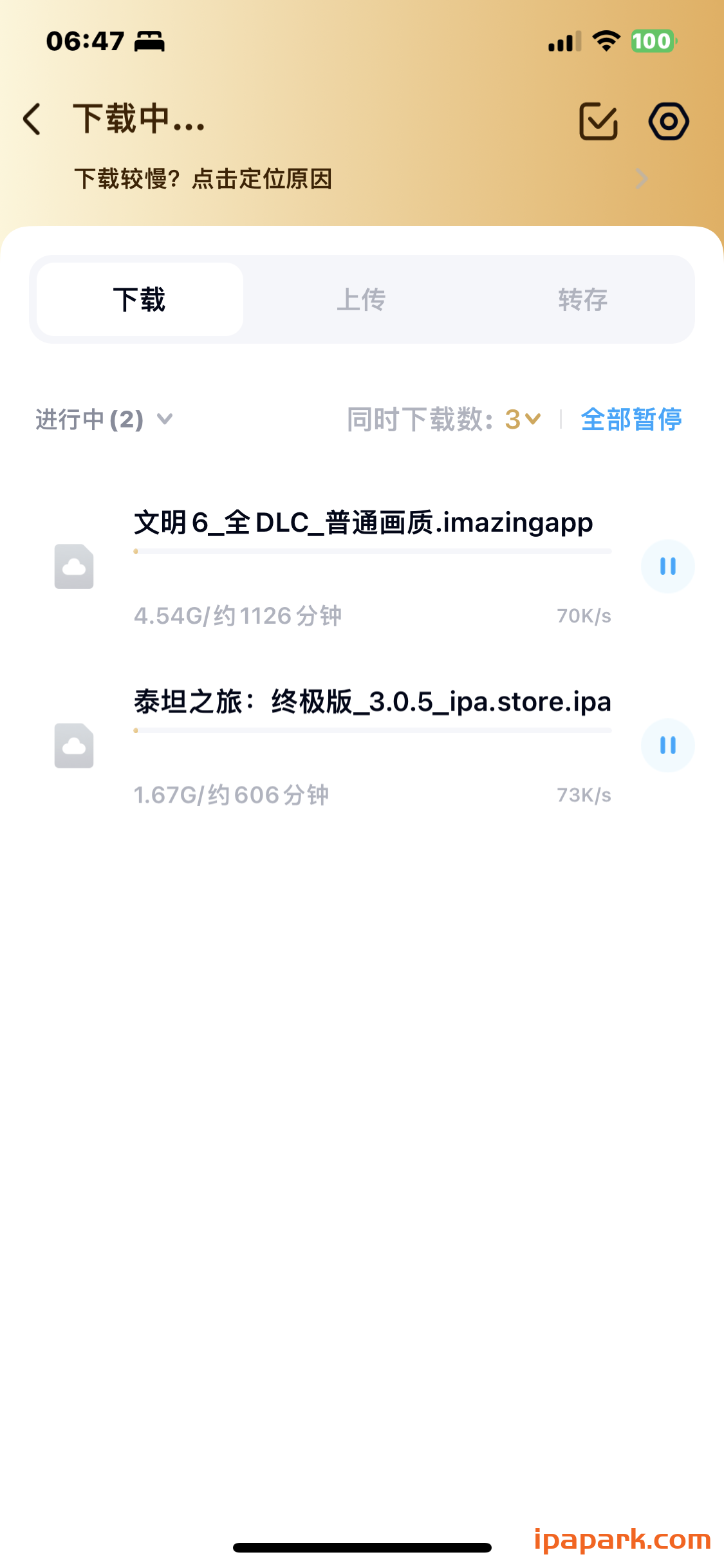Screen dimensions: 724x1568
Task: Resume or pause 文明6 via its circular toggle
Action: click(x=667, y=566)
